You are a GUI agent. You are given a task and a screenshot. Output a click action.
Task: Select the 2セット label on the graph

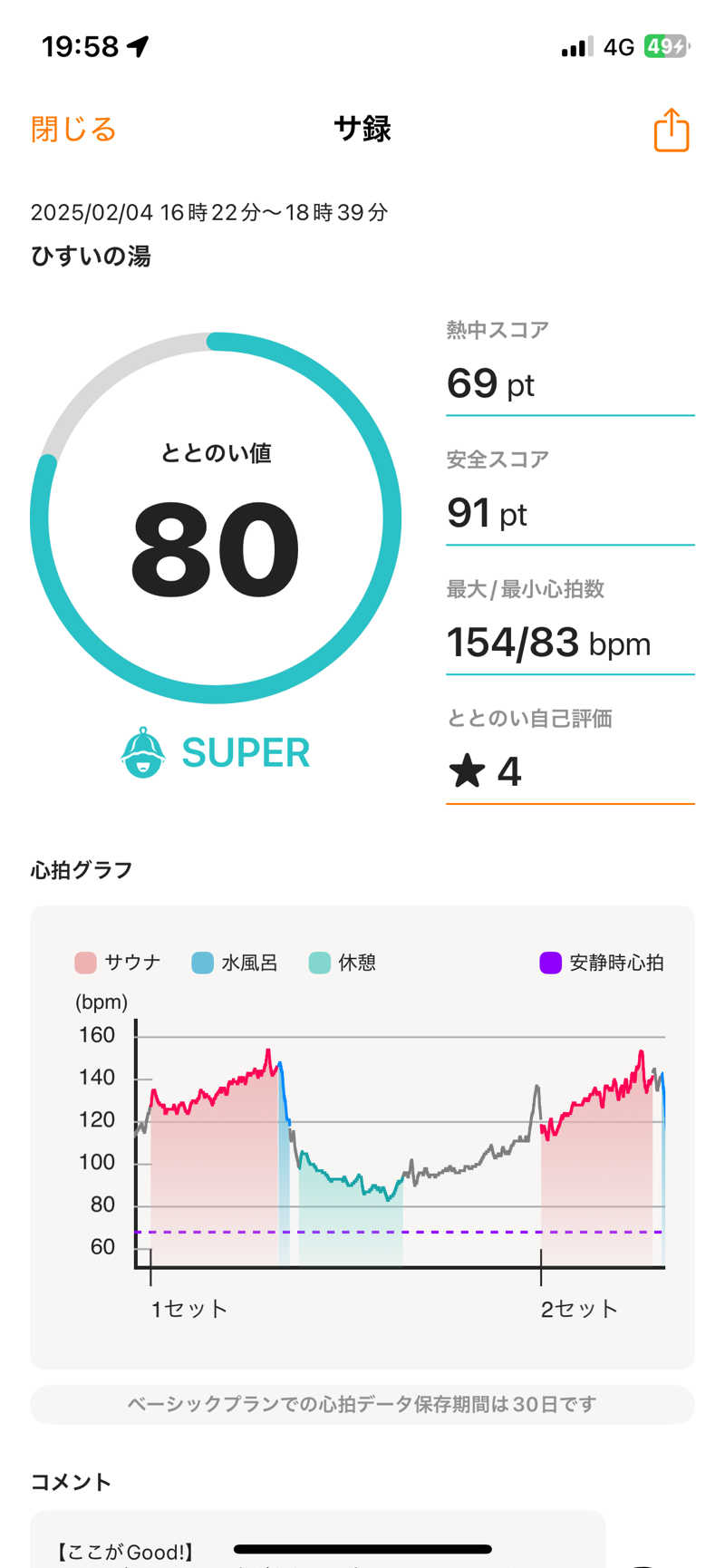click(577, 1308)
